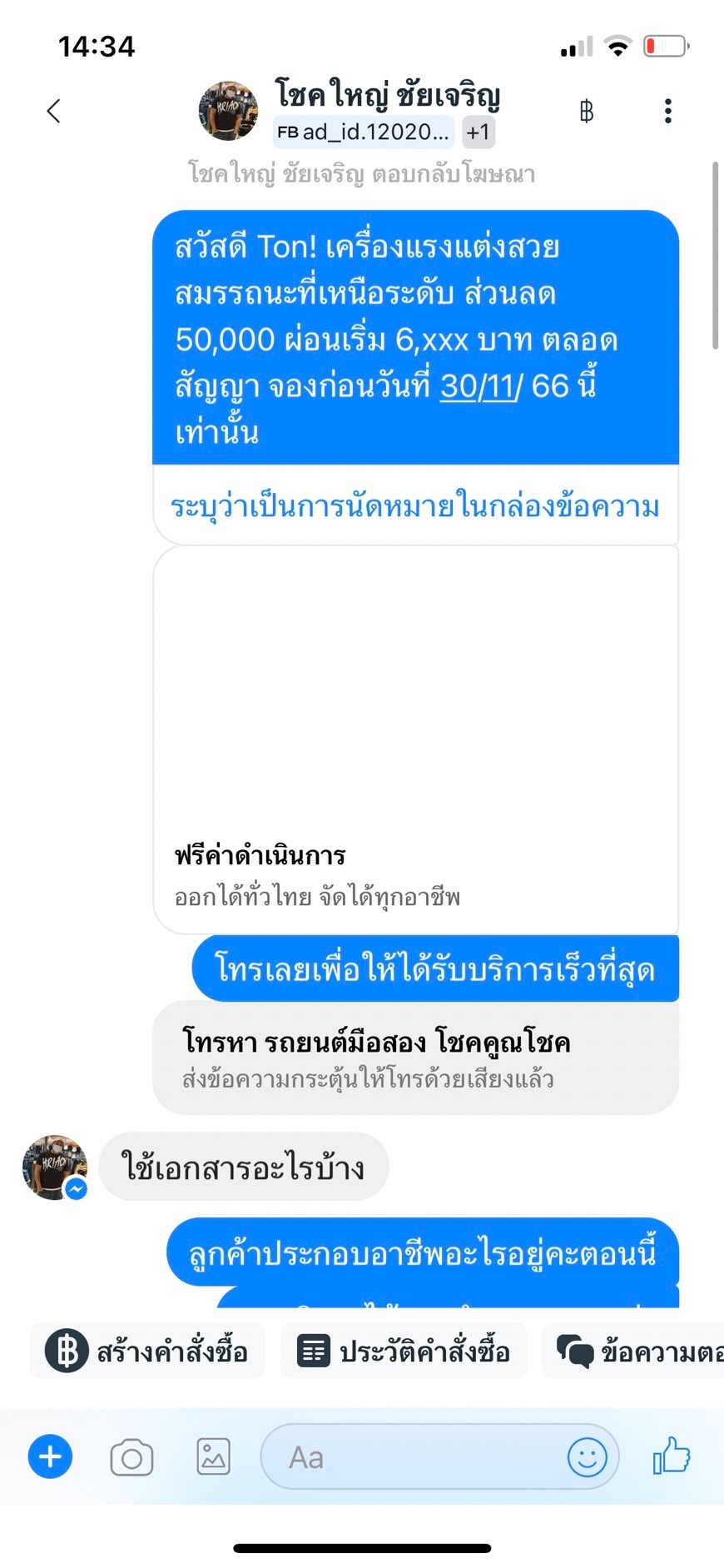Open saved replies ข้อความตอบ chip
724x1568 pixels.
coord(637,1351)
